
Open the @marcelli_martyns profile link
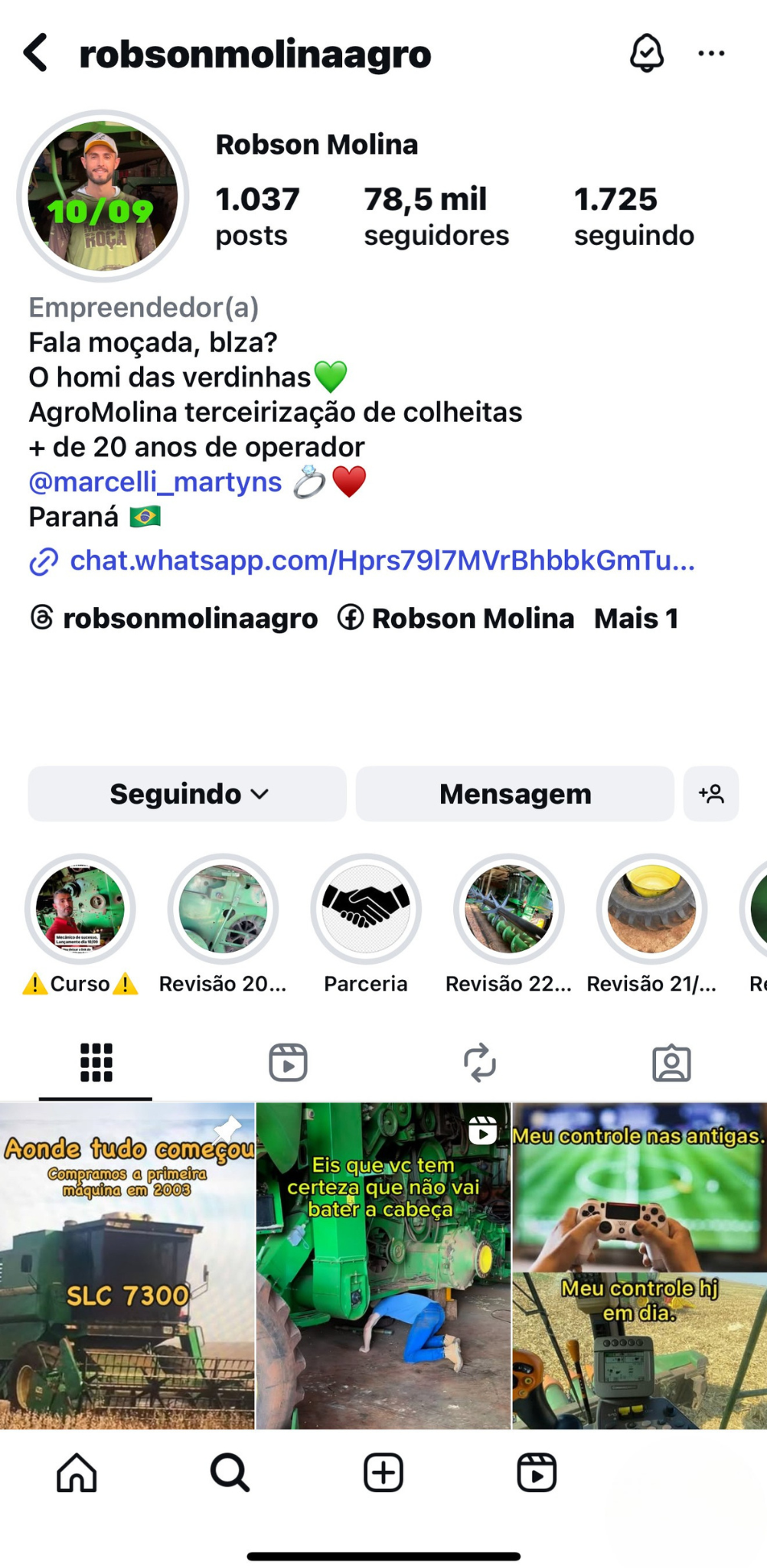pos(155,482)
